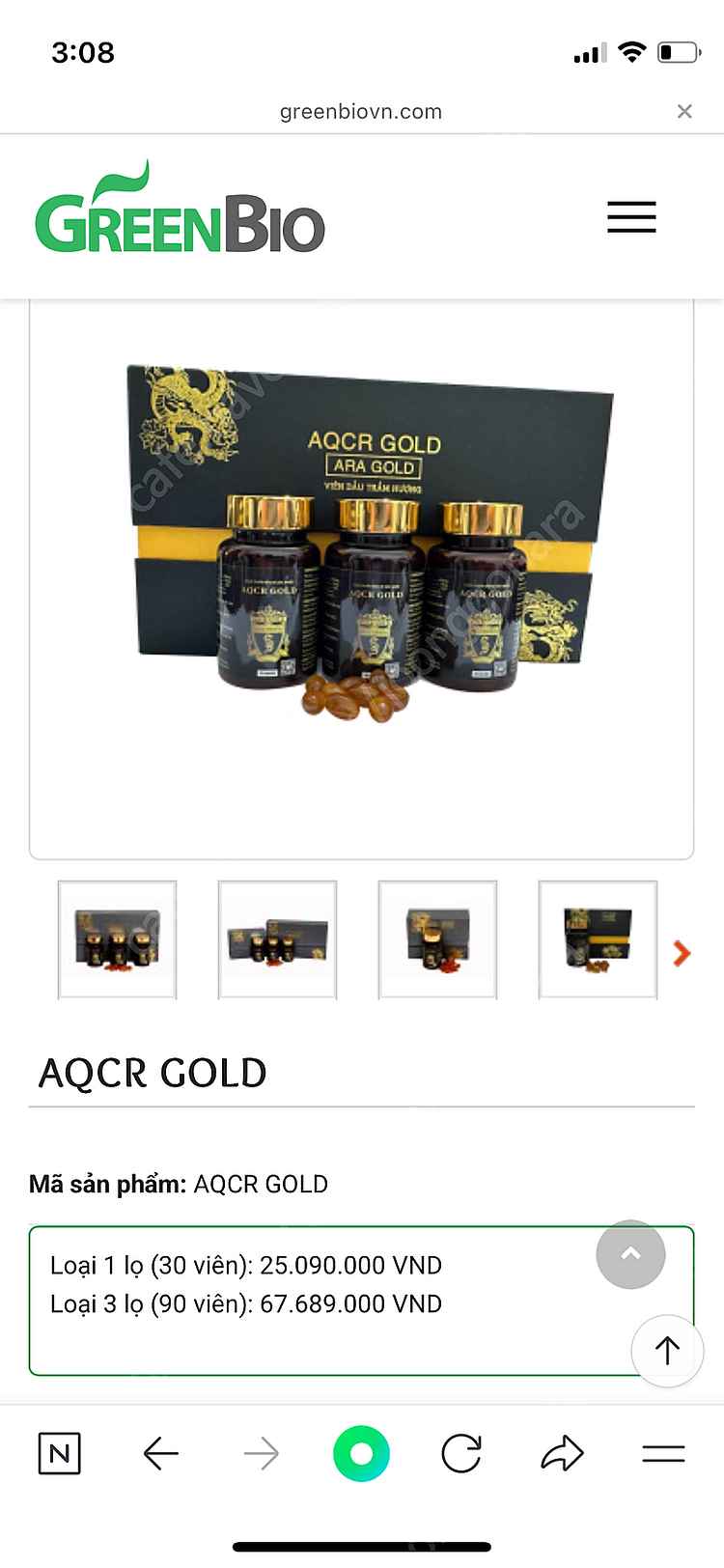
Task: Select the first product thumbnail
Action: click(x=118, y=939)
